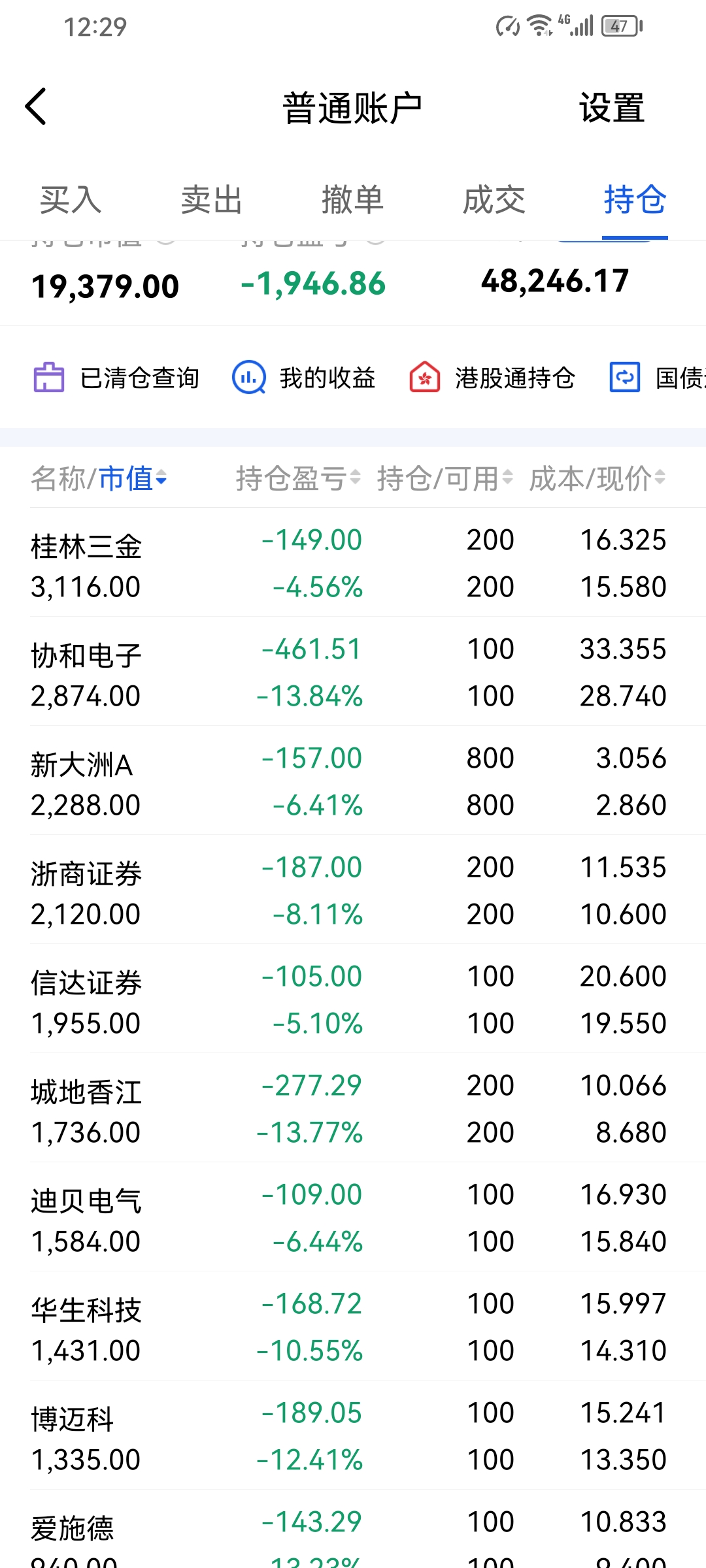Open 设置 in the header

[x=612, y=108]
